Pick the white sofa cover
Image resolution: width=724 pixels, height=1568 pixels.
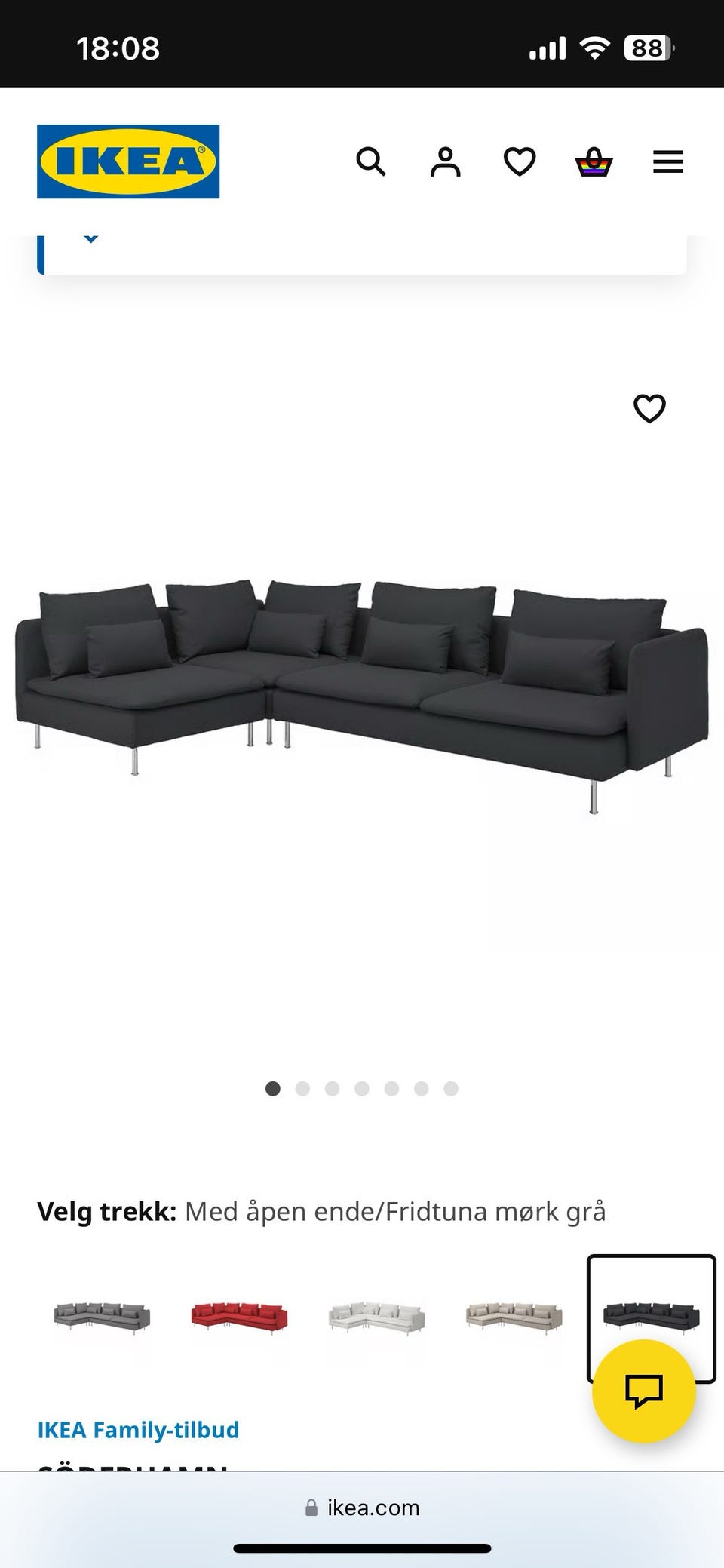[x=377, y=1317]
